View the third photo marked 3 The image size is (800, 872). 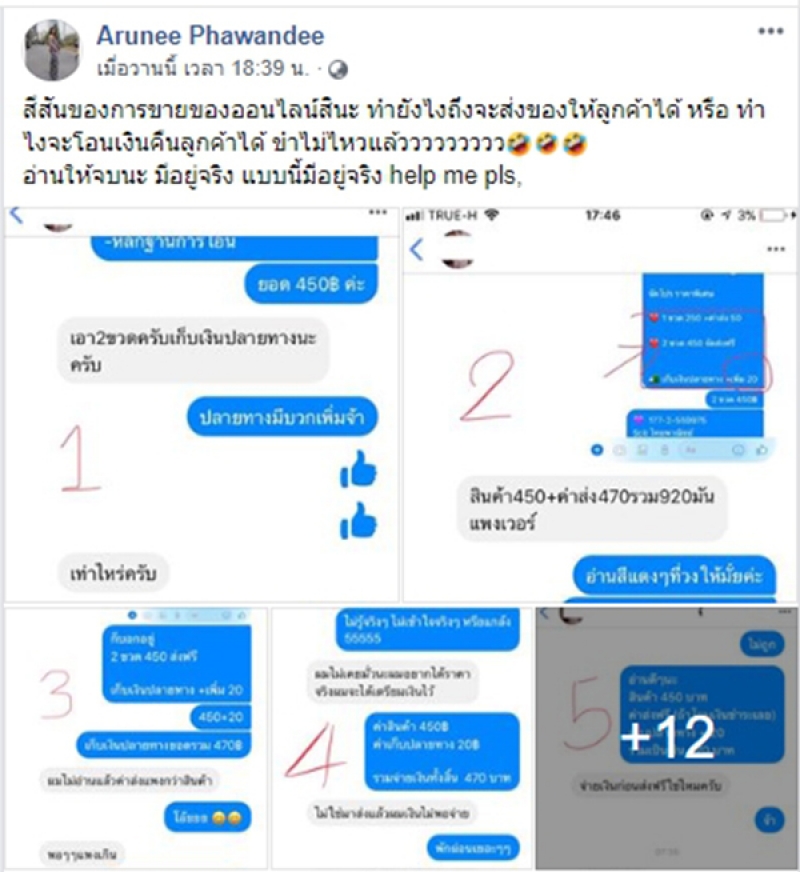coord(136,737)
